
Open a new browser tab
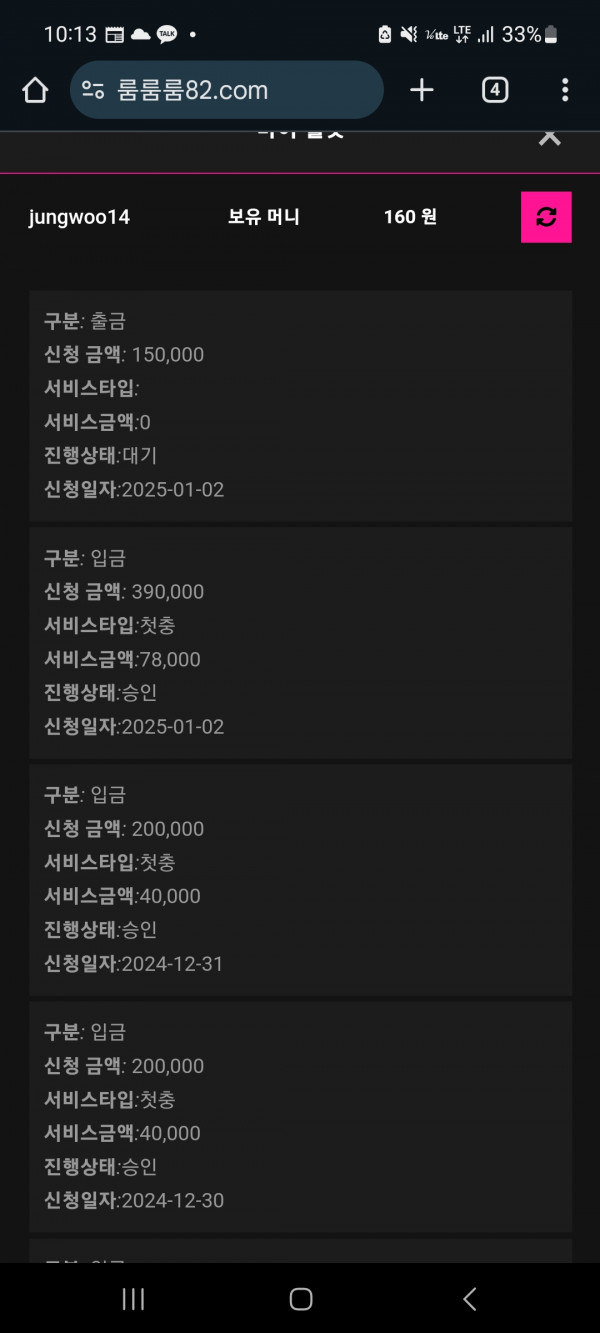[422, 90]
